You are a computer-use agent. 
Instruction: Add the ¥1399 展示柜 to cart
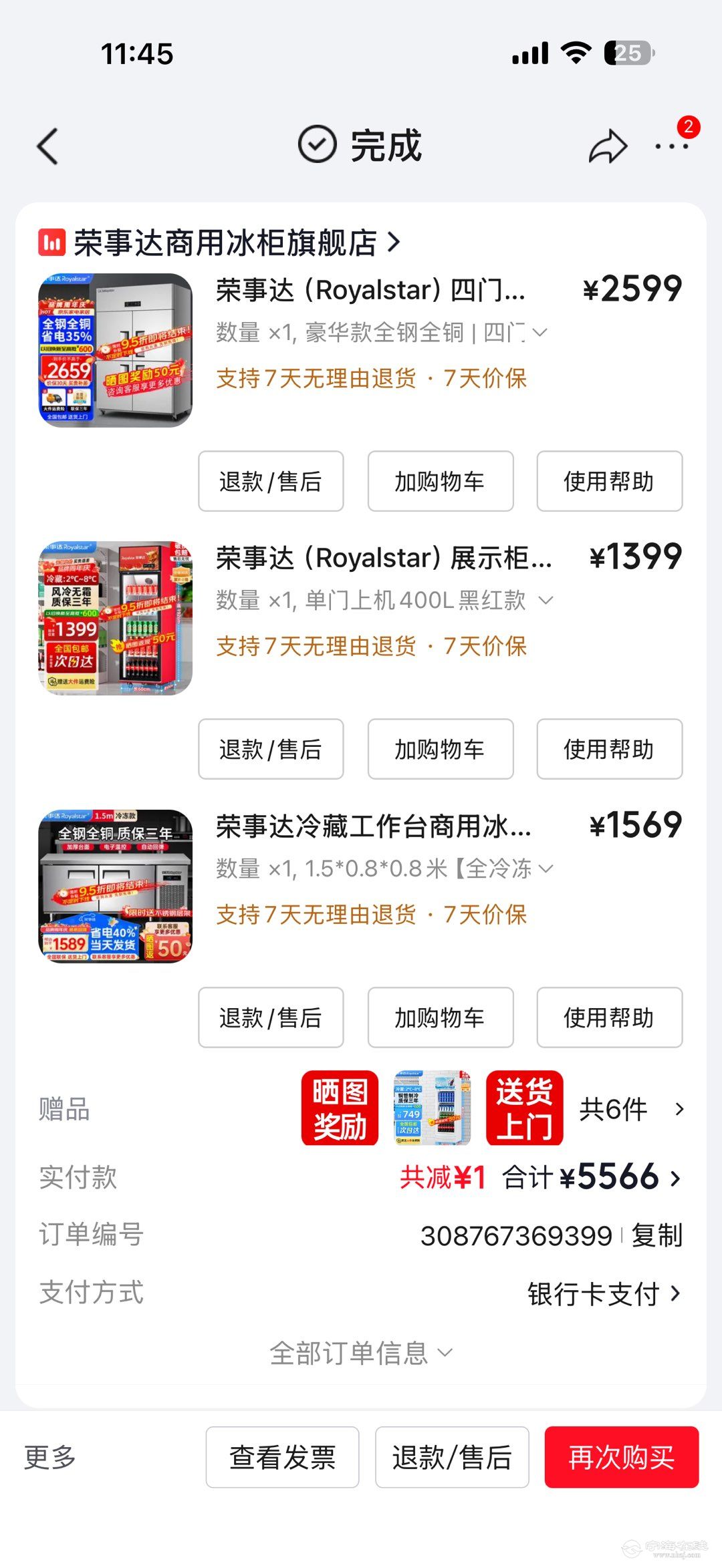pos(440,749)
